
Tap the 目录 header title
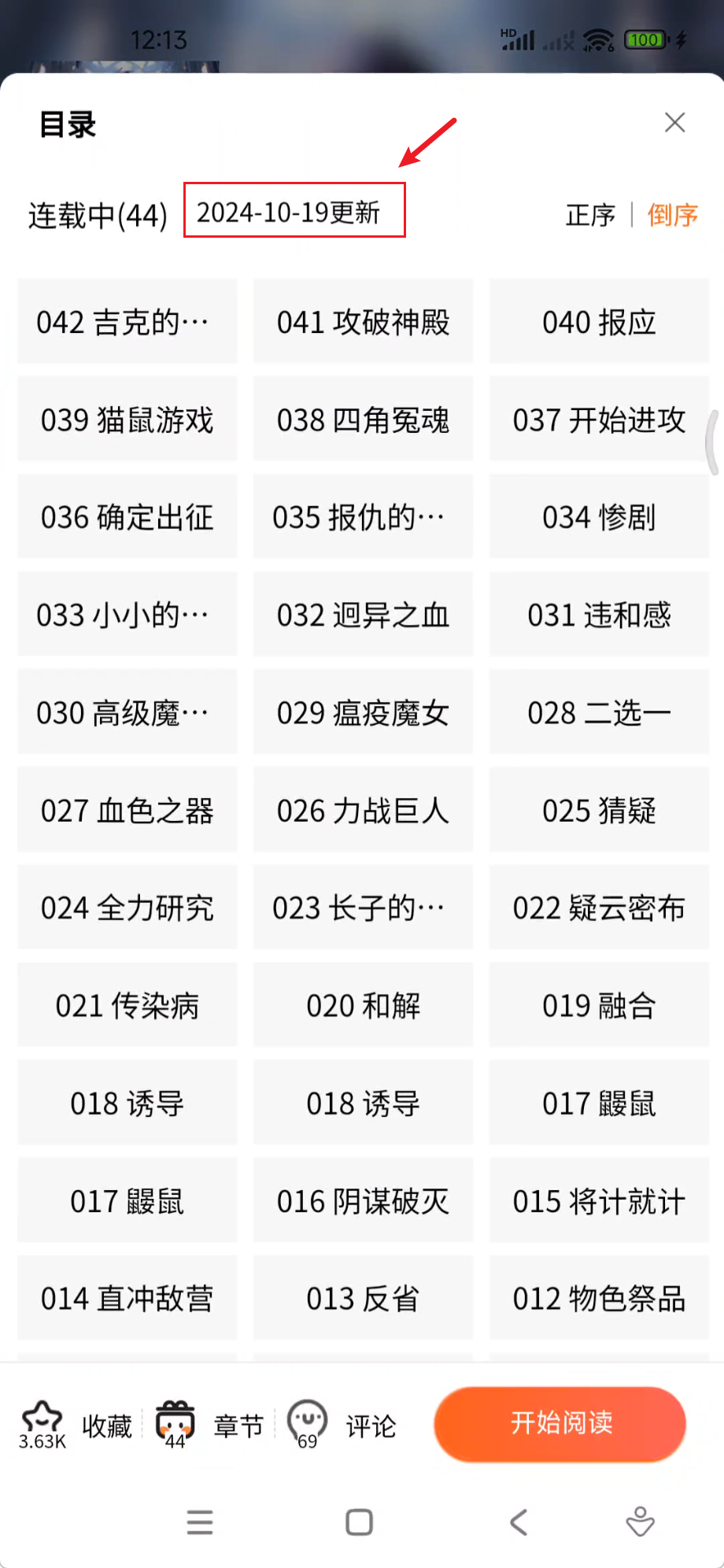(x=68, y=124)
